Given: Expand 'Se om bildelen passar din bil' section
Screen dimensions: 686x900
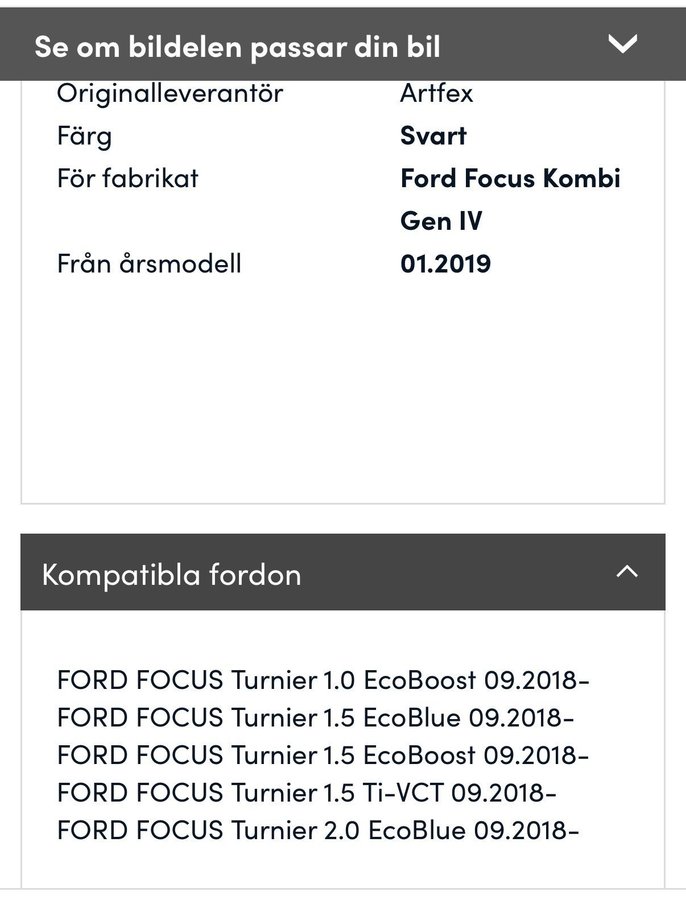Looking at the screenshot, I should coord(623,45).
